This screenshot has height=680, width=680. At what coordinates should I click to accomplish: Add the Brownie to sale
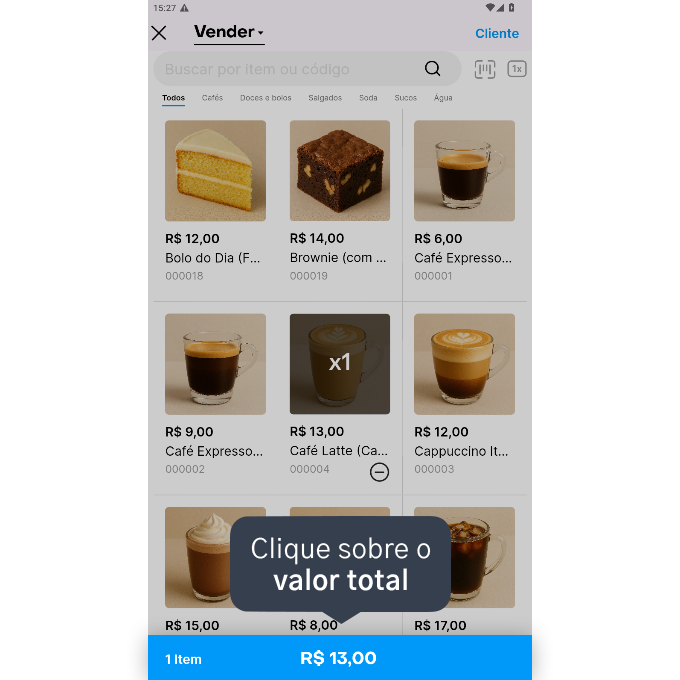tap(340, 171)
